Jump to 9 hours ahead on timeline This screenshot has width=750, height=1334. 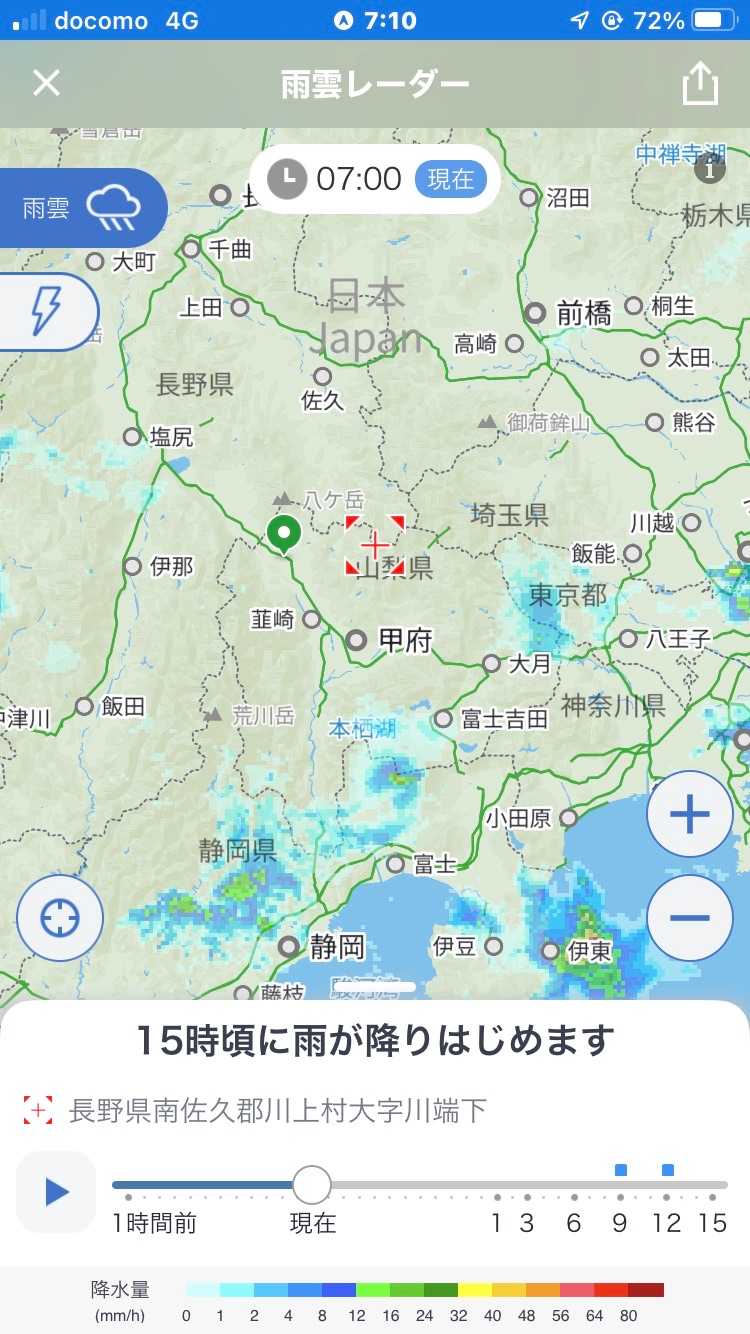tap(620, 1196)
